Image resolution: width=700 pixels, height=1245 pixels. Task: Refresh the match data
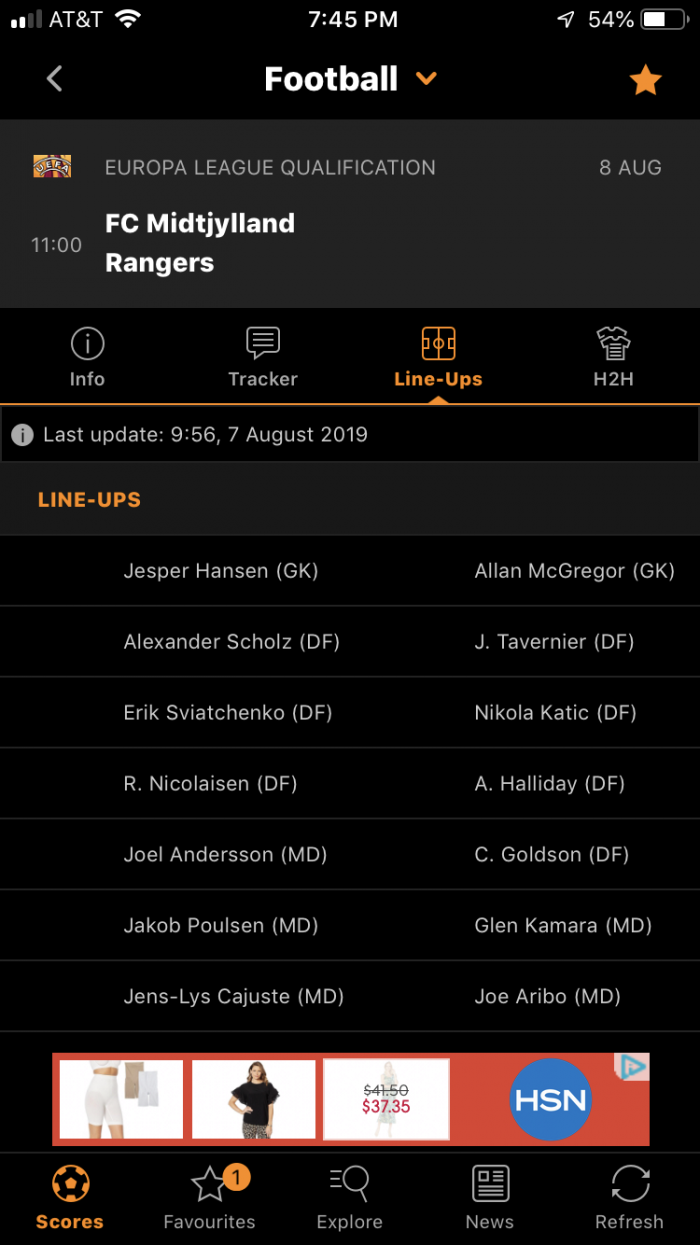[629, 1198]
